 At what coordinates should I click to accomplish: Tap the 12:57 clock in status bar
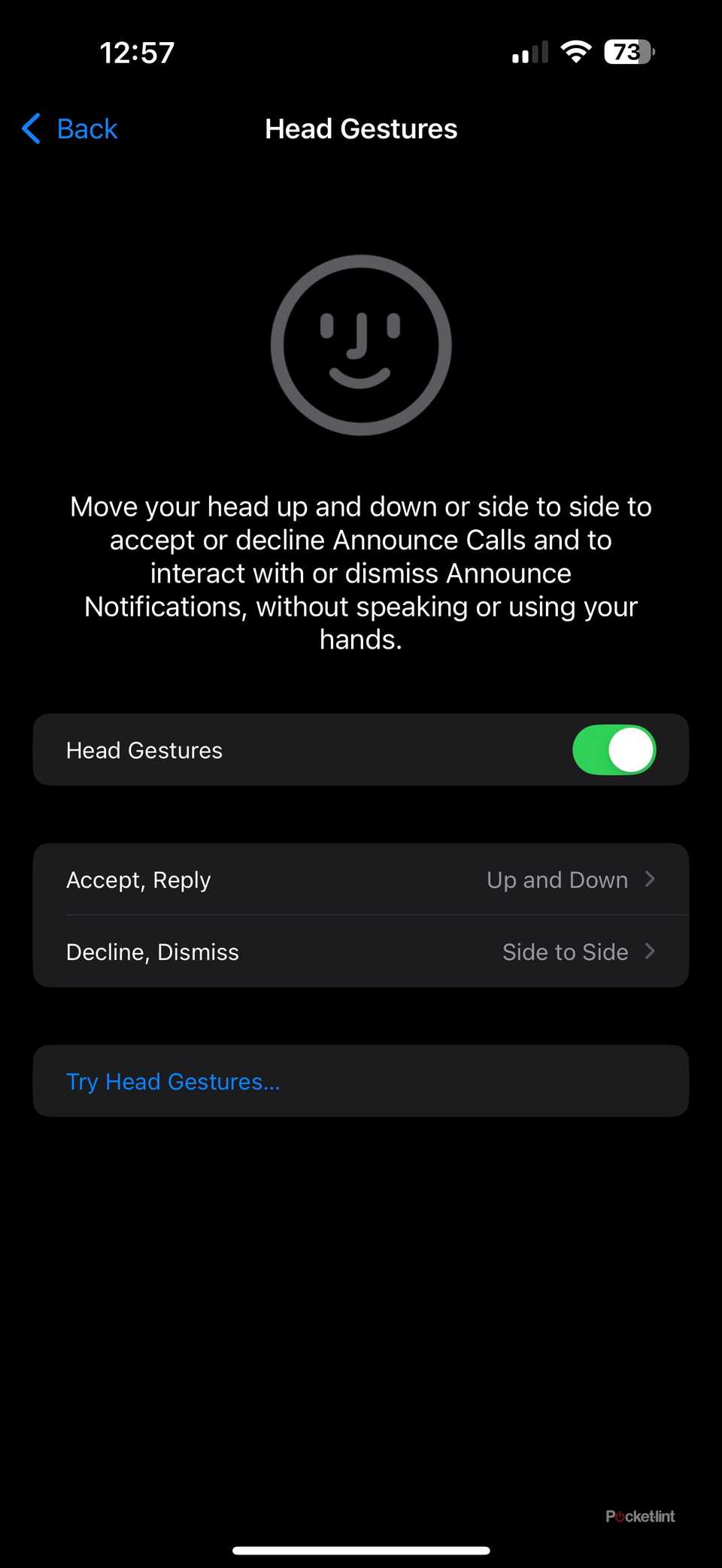tap(137, 51)
